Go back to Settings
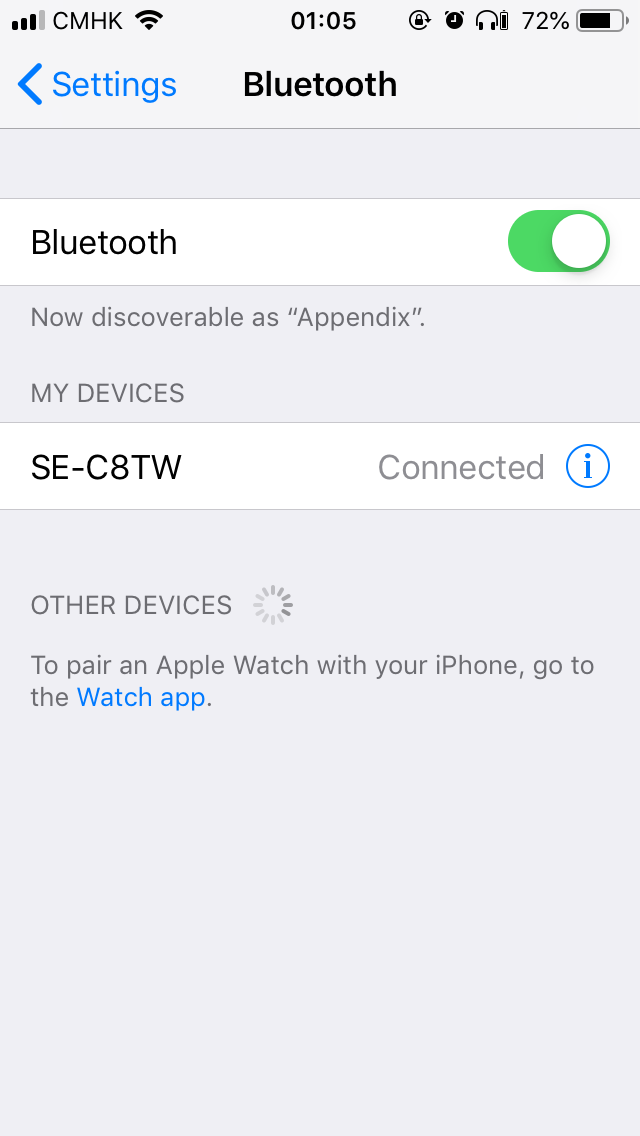Screen dimensions: 640x1136 pos(97,85)
